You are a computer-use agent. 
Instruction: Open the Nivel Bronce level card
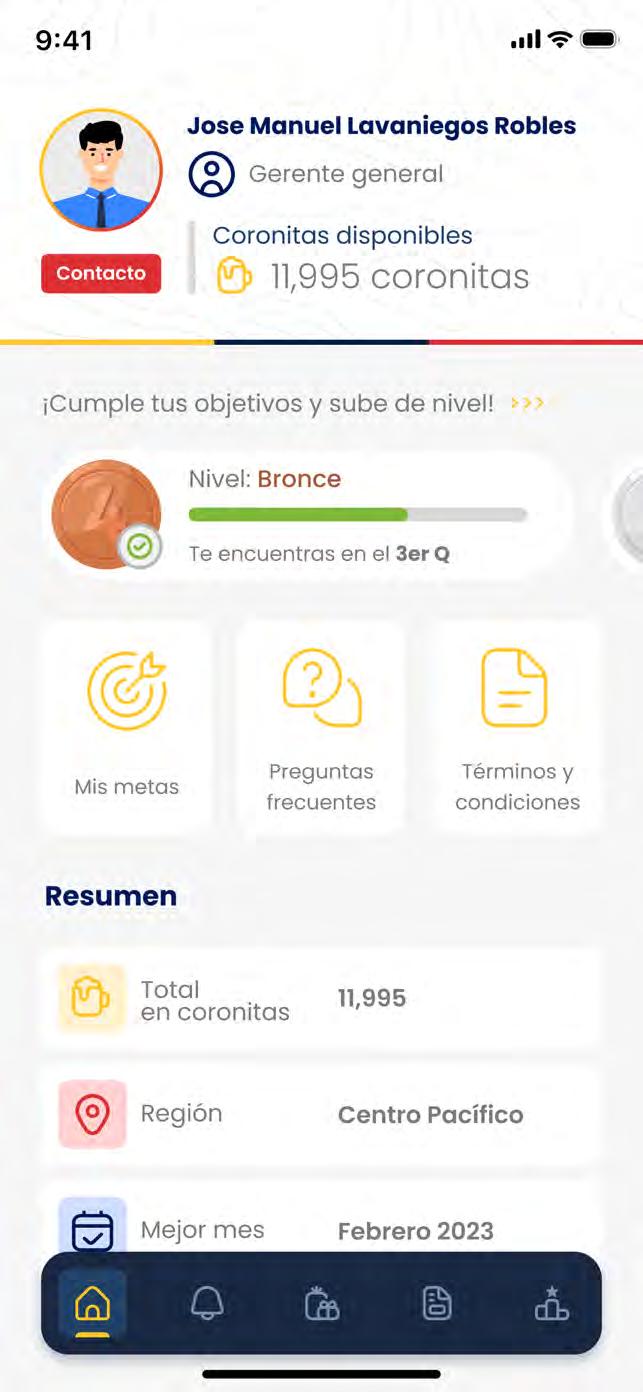pyautogui.click(x=310, y=514)
